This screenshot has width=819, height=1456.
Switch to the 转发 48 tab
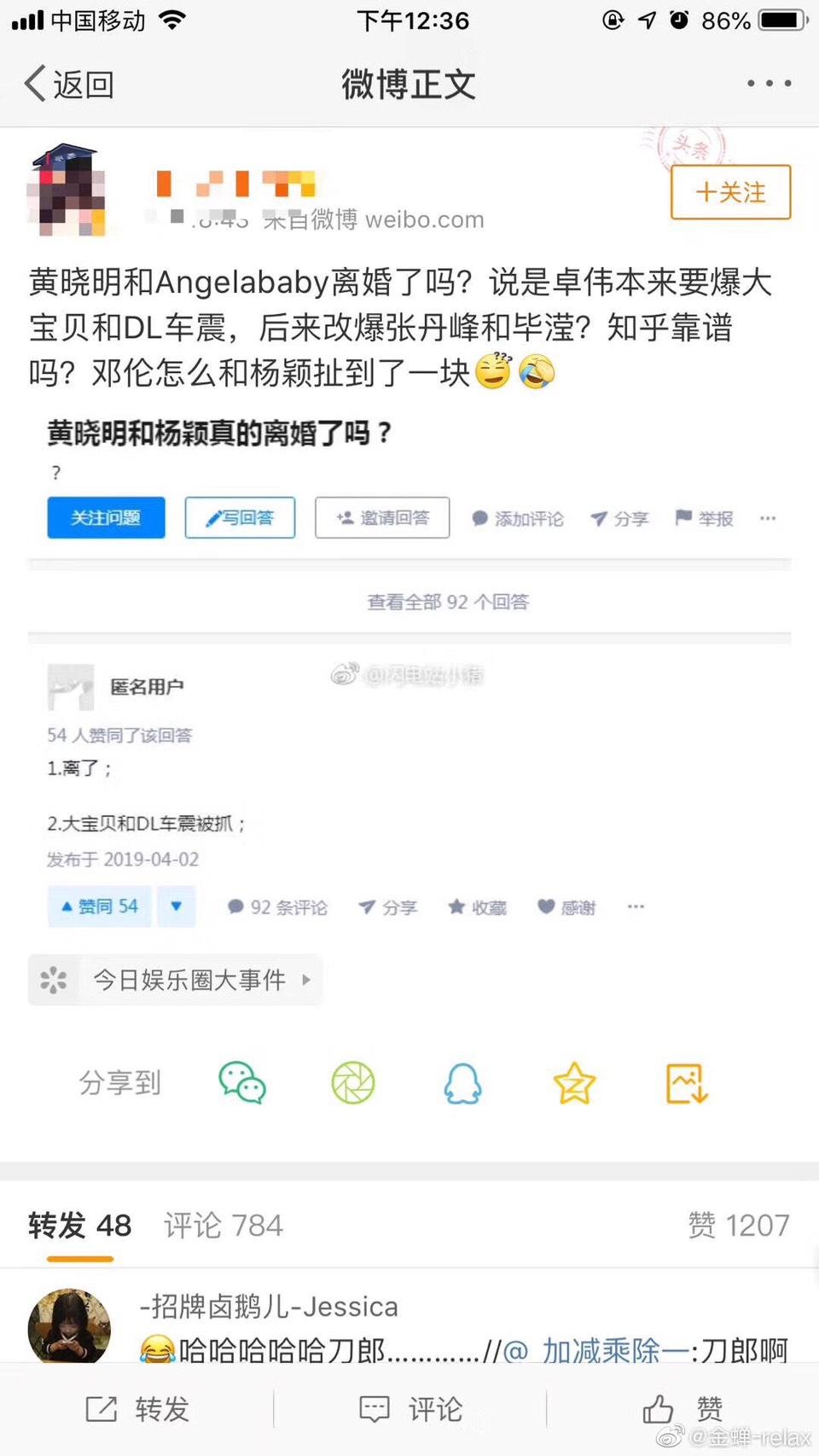80,1226
